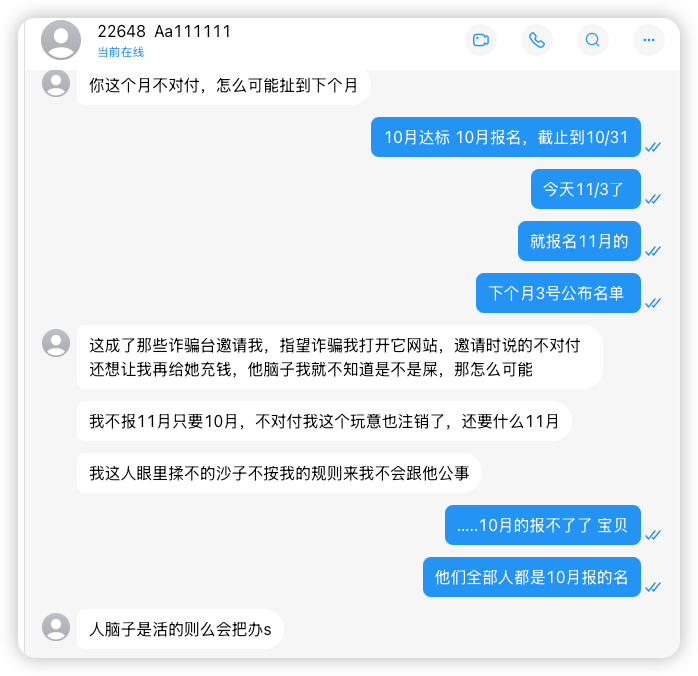Open the three-dot overflow menu
The width and height of the screenshot is (698, 676).
tap(649, 40)
